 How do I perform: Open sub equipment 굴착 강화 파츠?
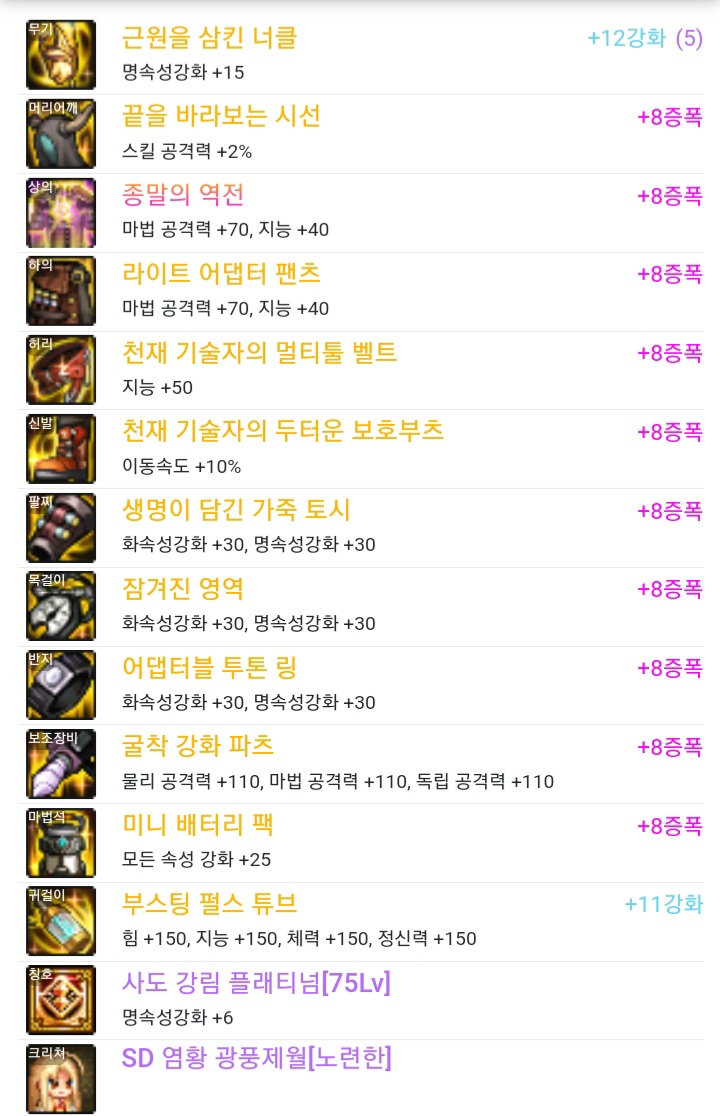[x=198, y=746]
